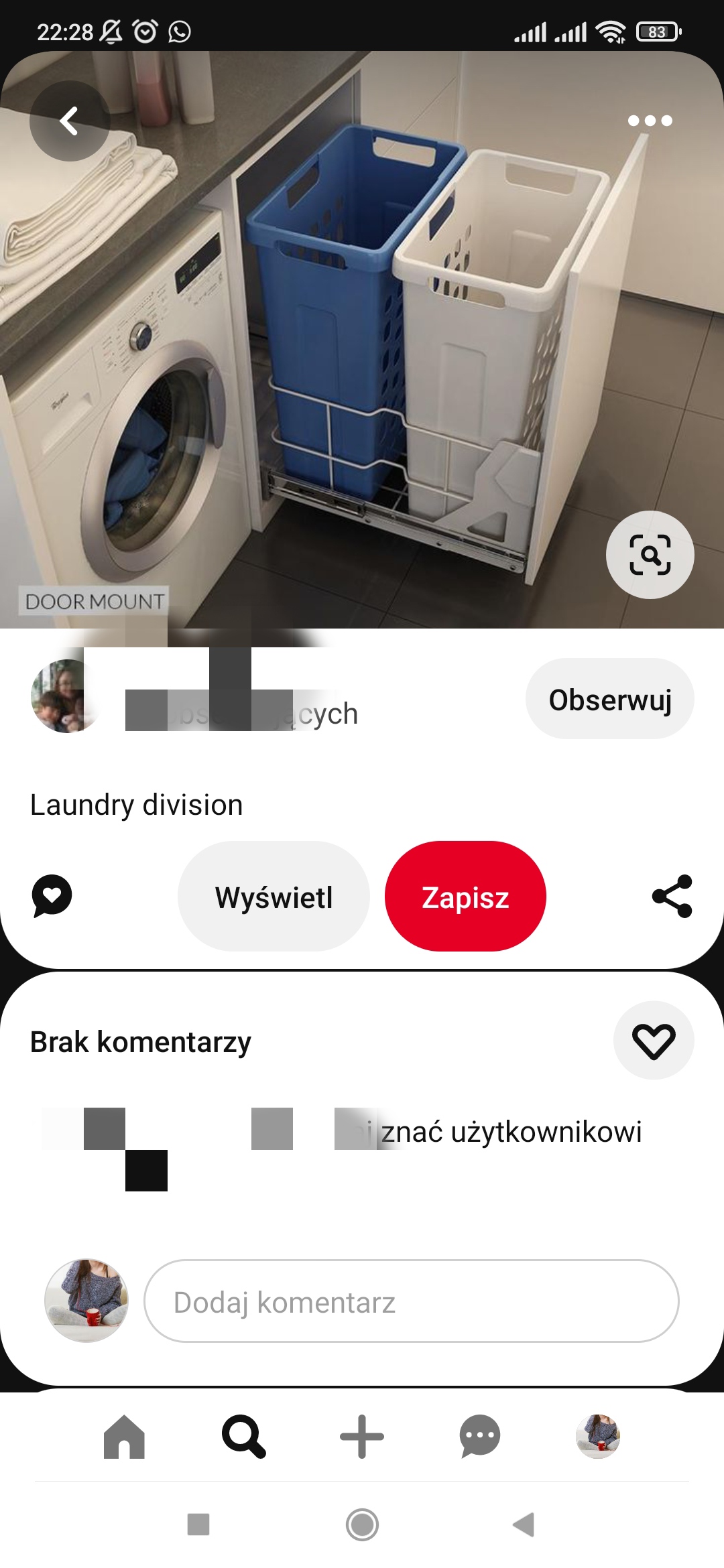Viewport: 724px width, 1568px height.
Task: Create a new pin with plus
Action: point(362,1437)
